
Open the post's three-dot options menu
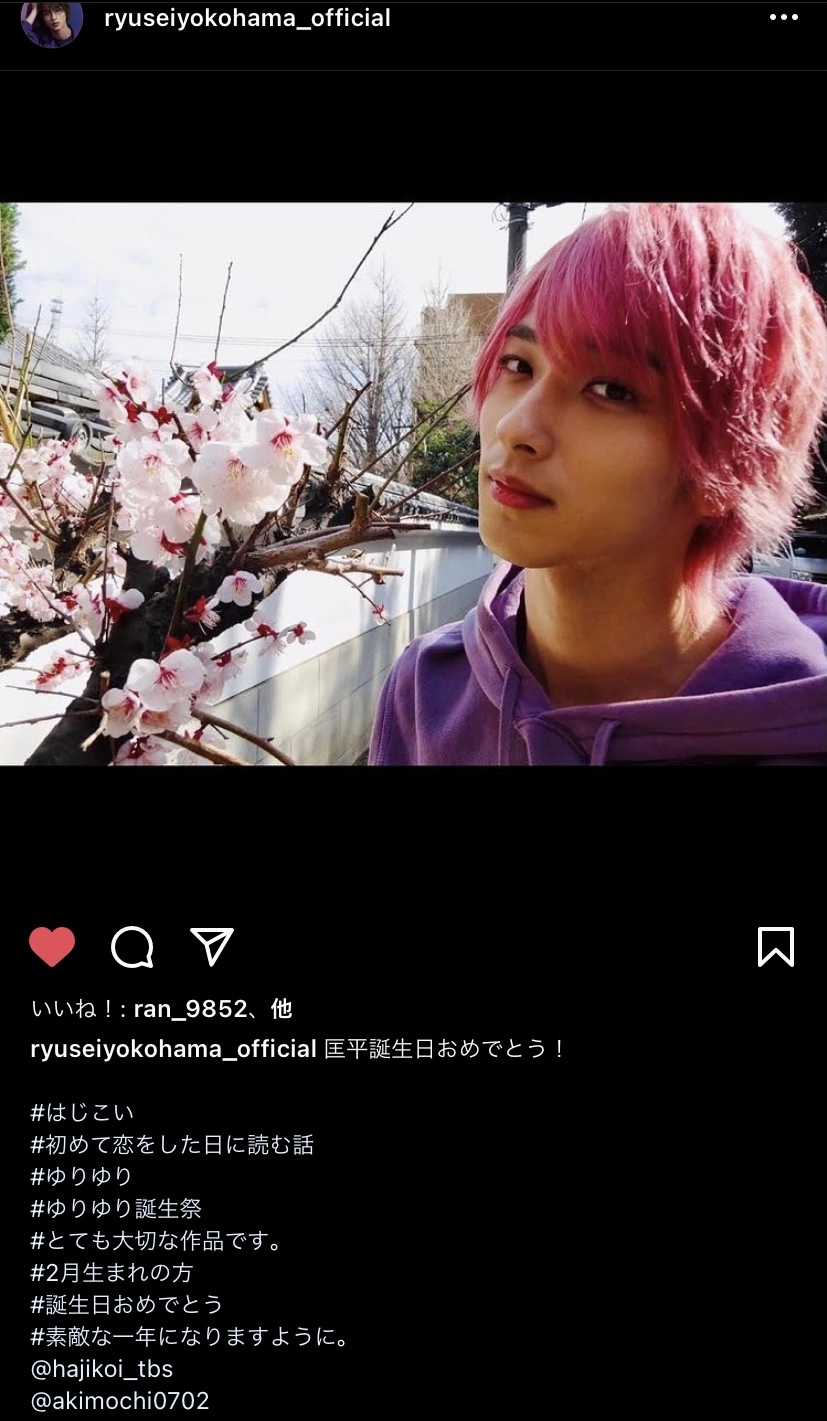tap(783, 18)
